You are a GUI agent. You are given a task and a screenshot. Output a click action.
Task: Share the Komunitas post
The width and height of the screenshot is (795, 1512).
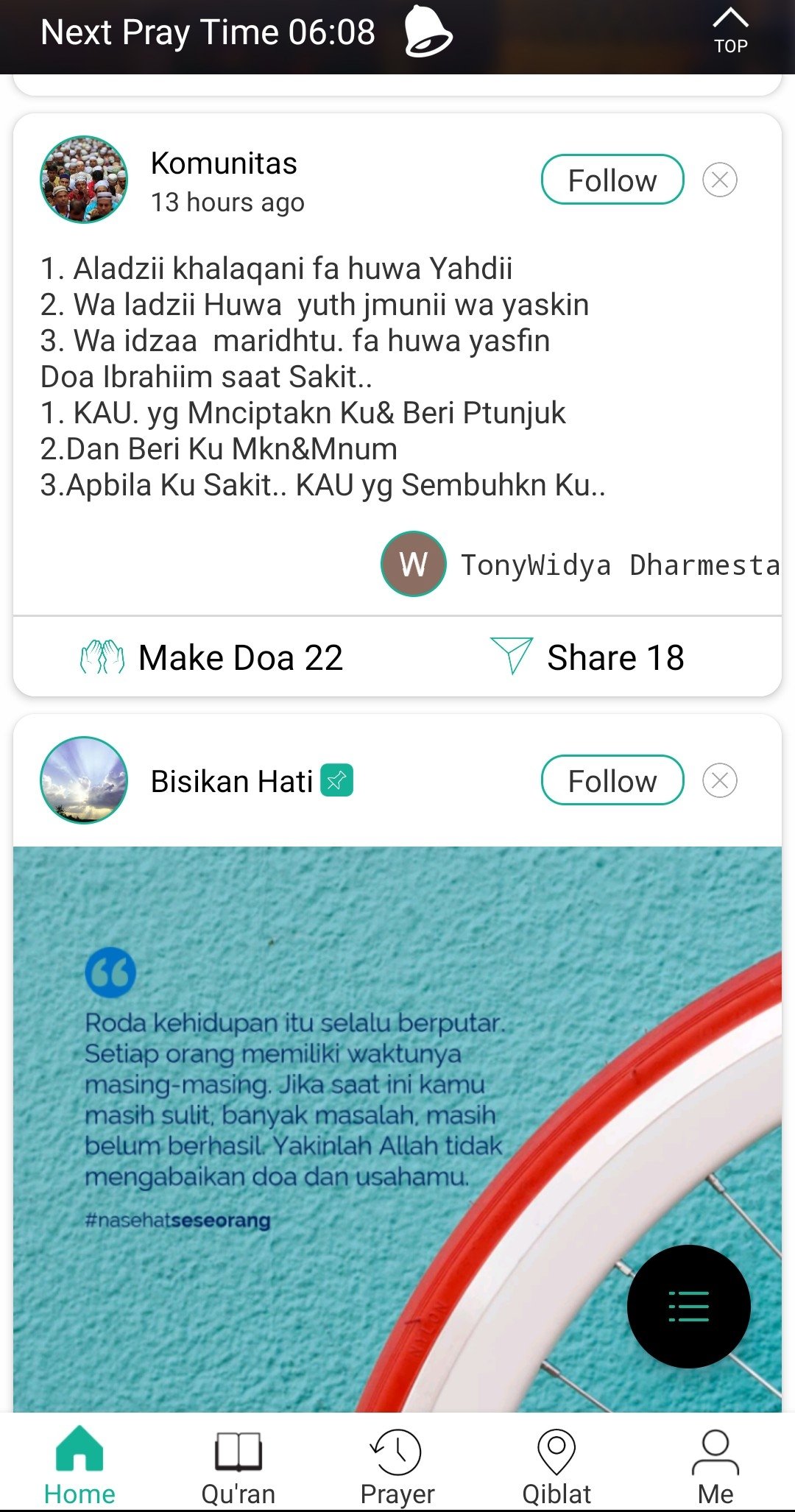[x=587, y=657]
